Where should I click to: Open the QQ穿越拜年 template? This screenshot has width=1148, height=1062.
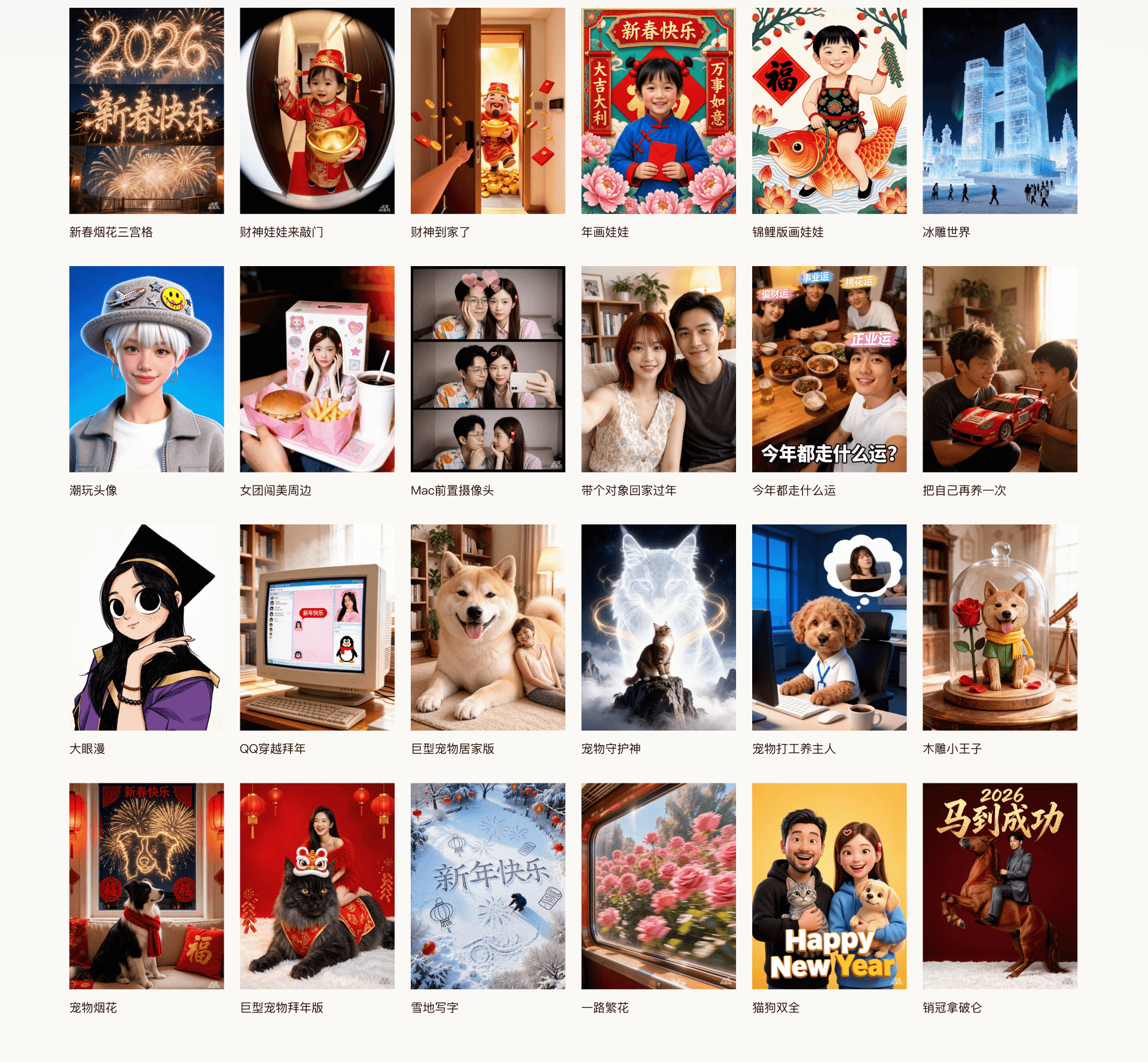click(x=317, y=627)
